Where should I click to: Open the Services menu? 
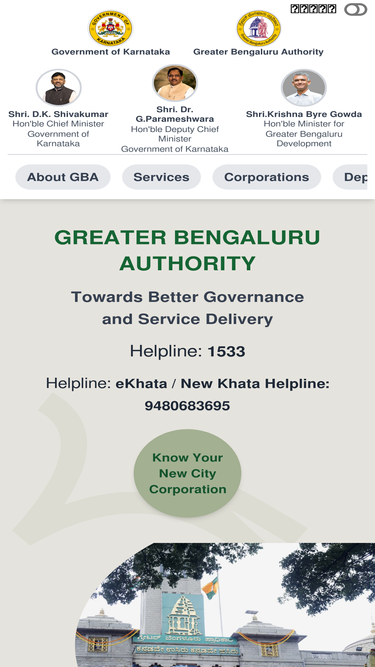click(162, 177)
